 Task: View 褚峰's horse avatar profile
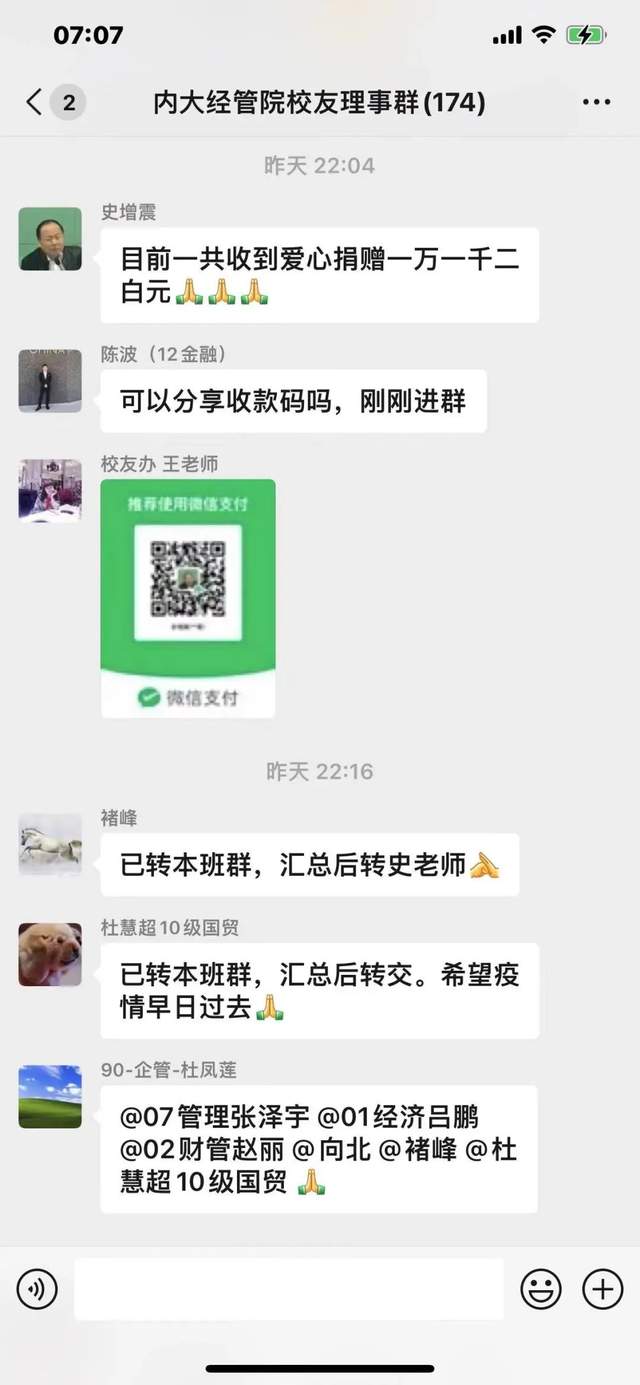(50, 845)
